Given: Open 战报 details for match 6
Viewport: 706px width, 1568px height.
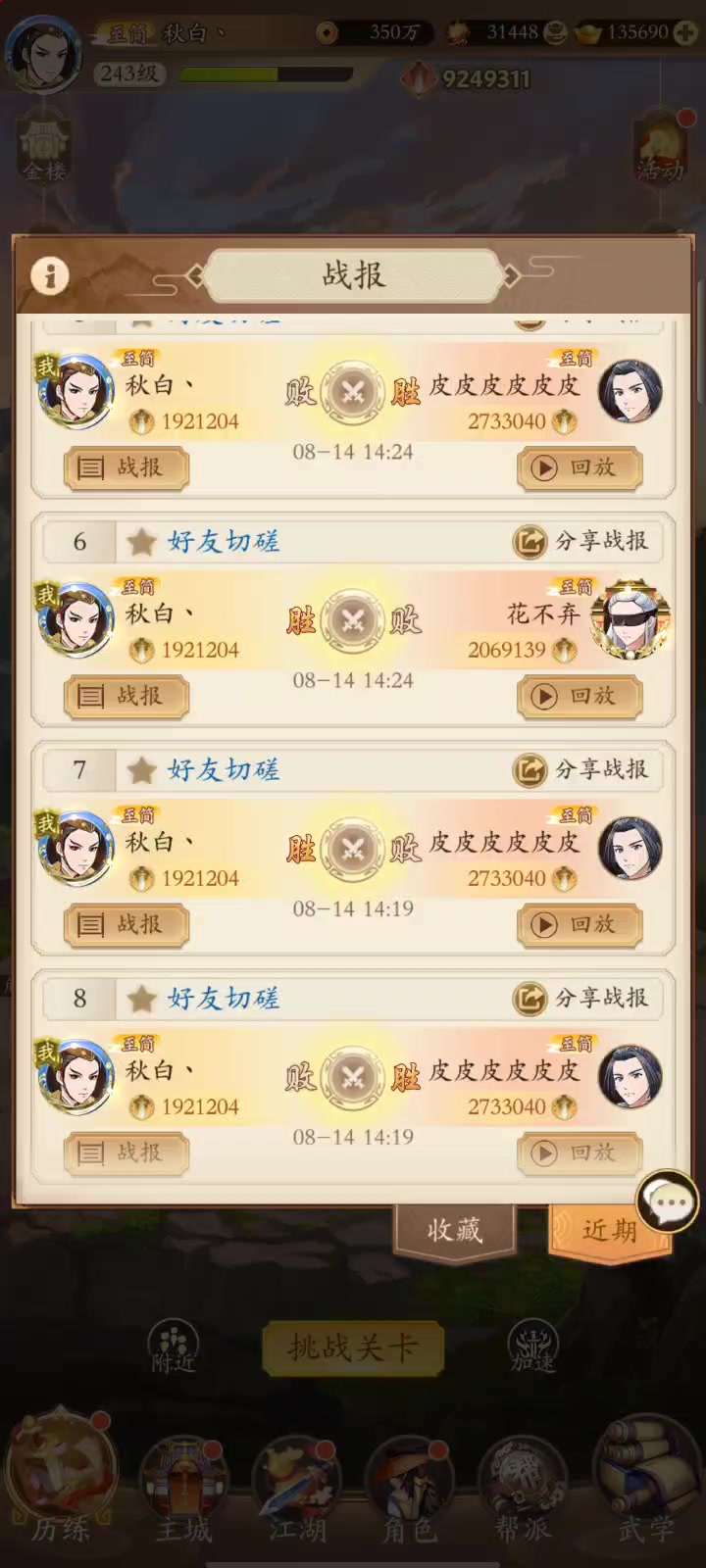Looking at the screenshot, I should point(126,696).
